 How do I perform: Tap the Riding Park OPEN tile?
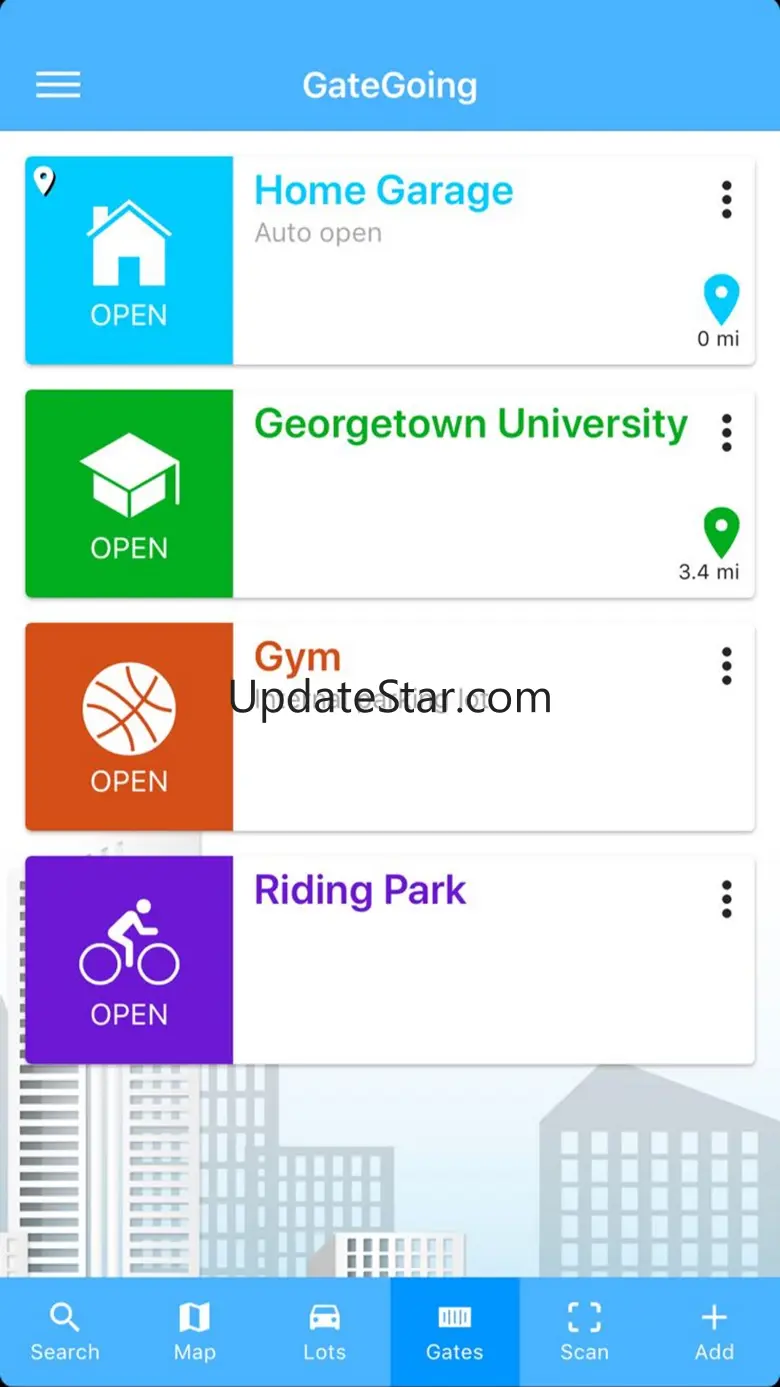point(129,959)
